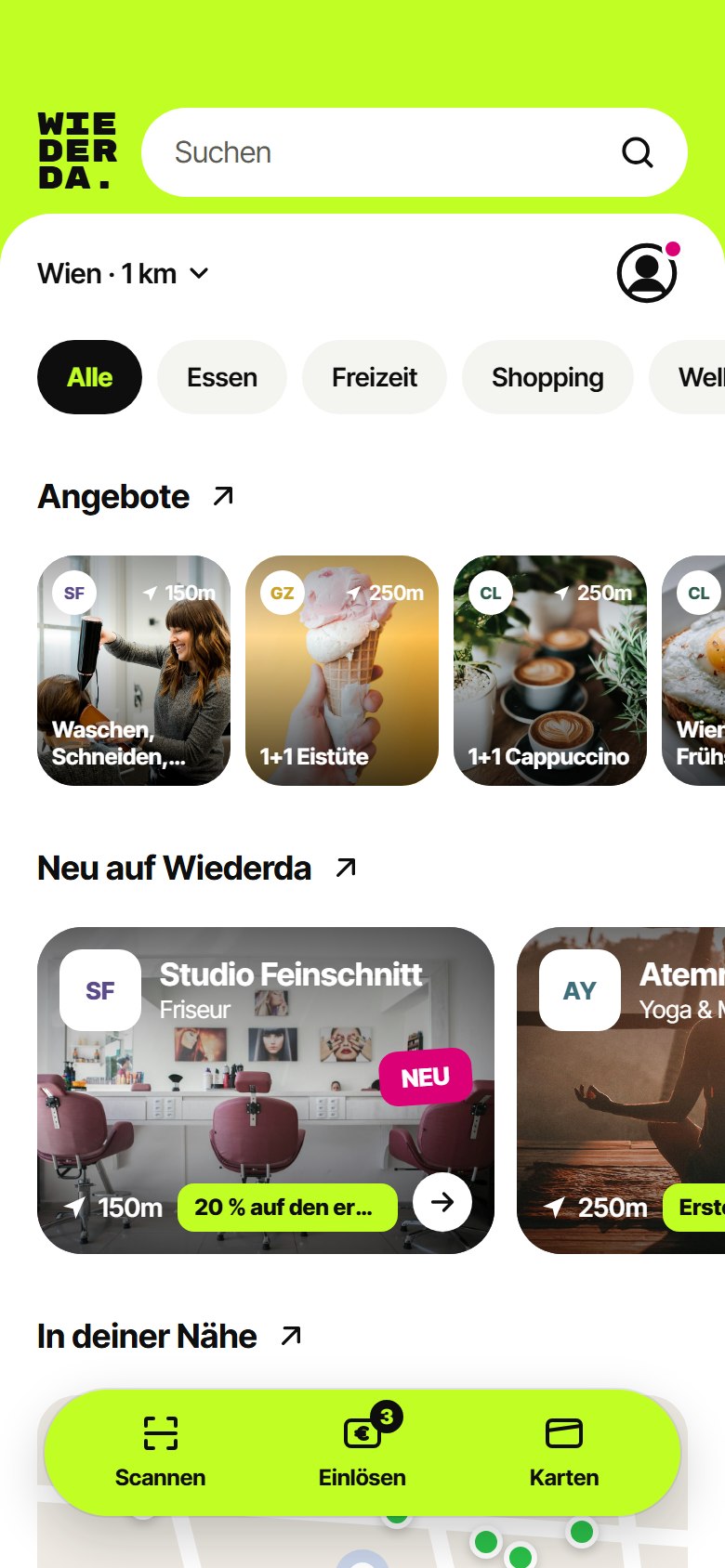Open Scannen in the bottom bar
Image resolution: width=725 pixels, height=1568 pixels.
tap(160, 1453)
